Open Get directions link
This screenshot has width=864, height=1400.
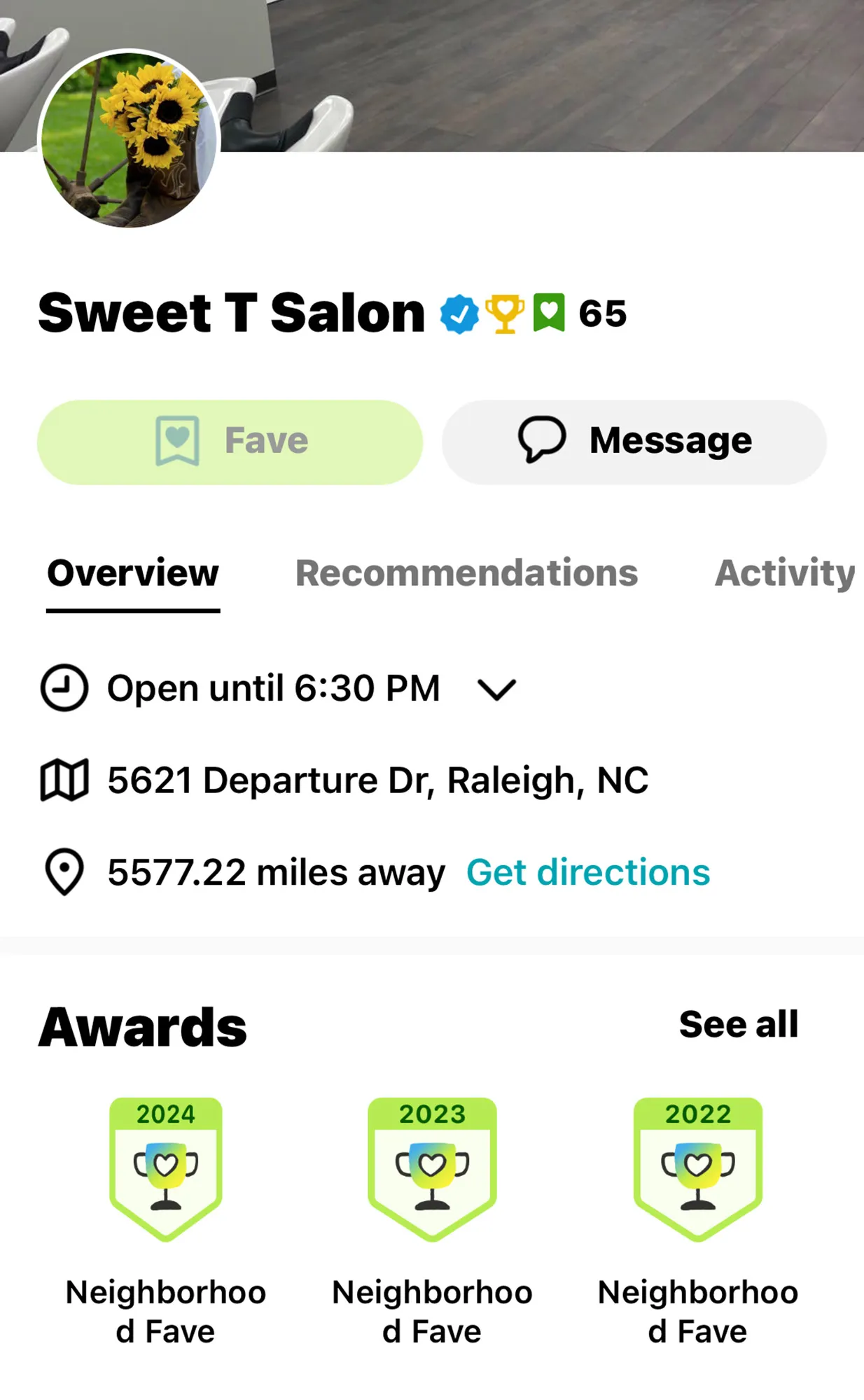[x=588, y=872]
